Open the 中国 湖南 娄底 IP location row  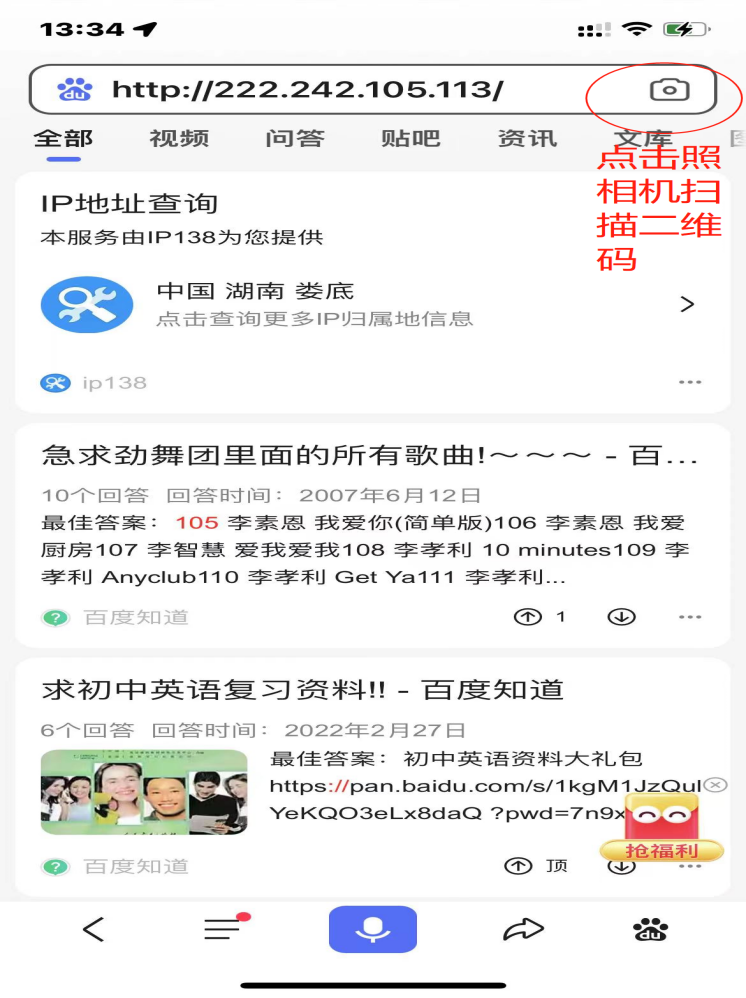pyautogui.click(x=370, y=304)
